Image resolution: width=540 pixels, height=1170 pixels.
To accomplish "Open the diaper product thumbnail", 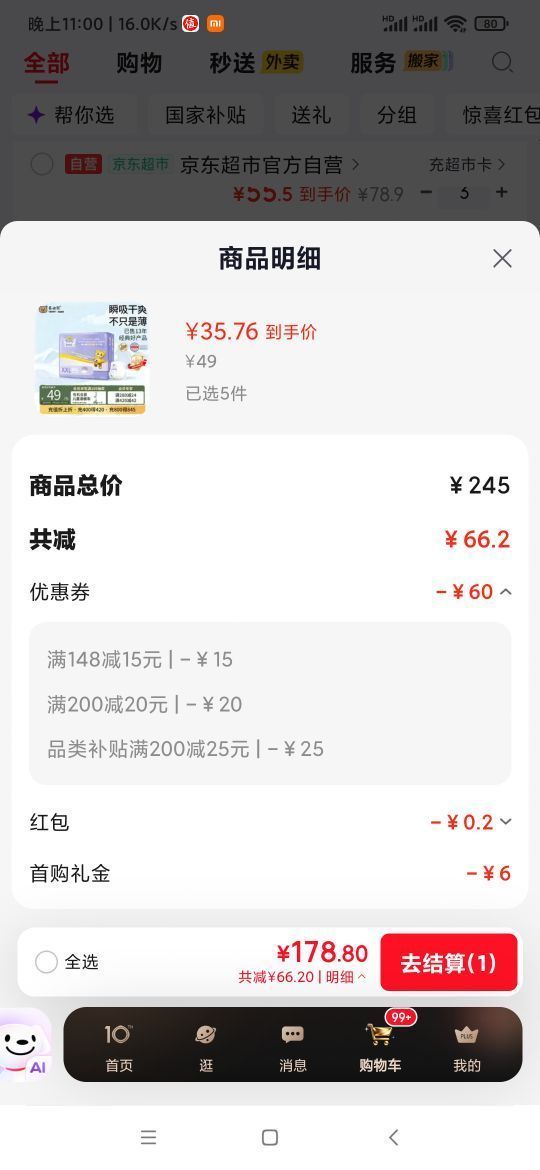I will click(x=92, y=358).
